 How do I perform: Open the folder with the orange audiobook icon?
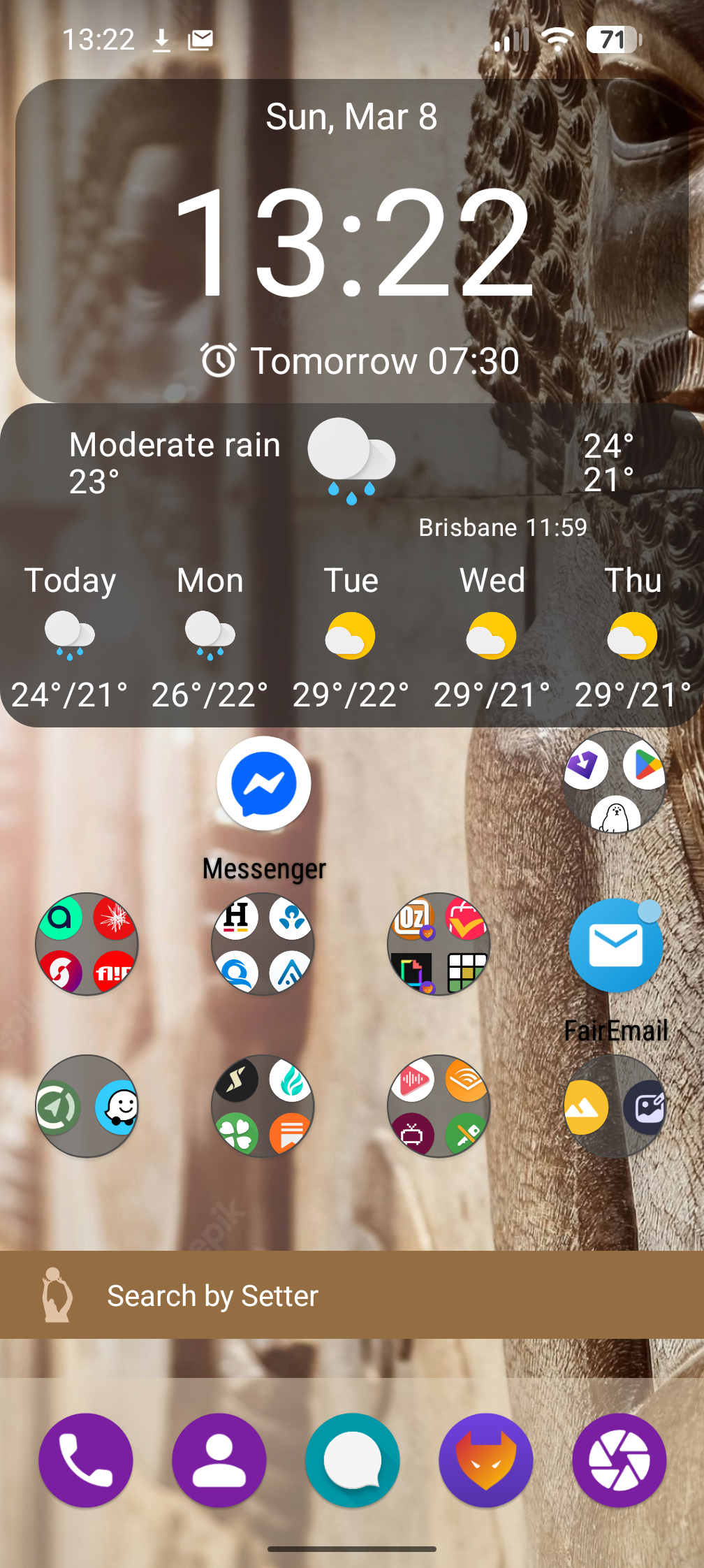439,1107
